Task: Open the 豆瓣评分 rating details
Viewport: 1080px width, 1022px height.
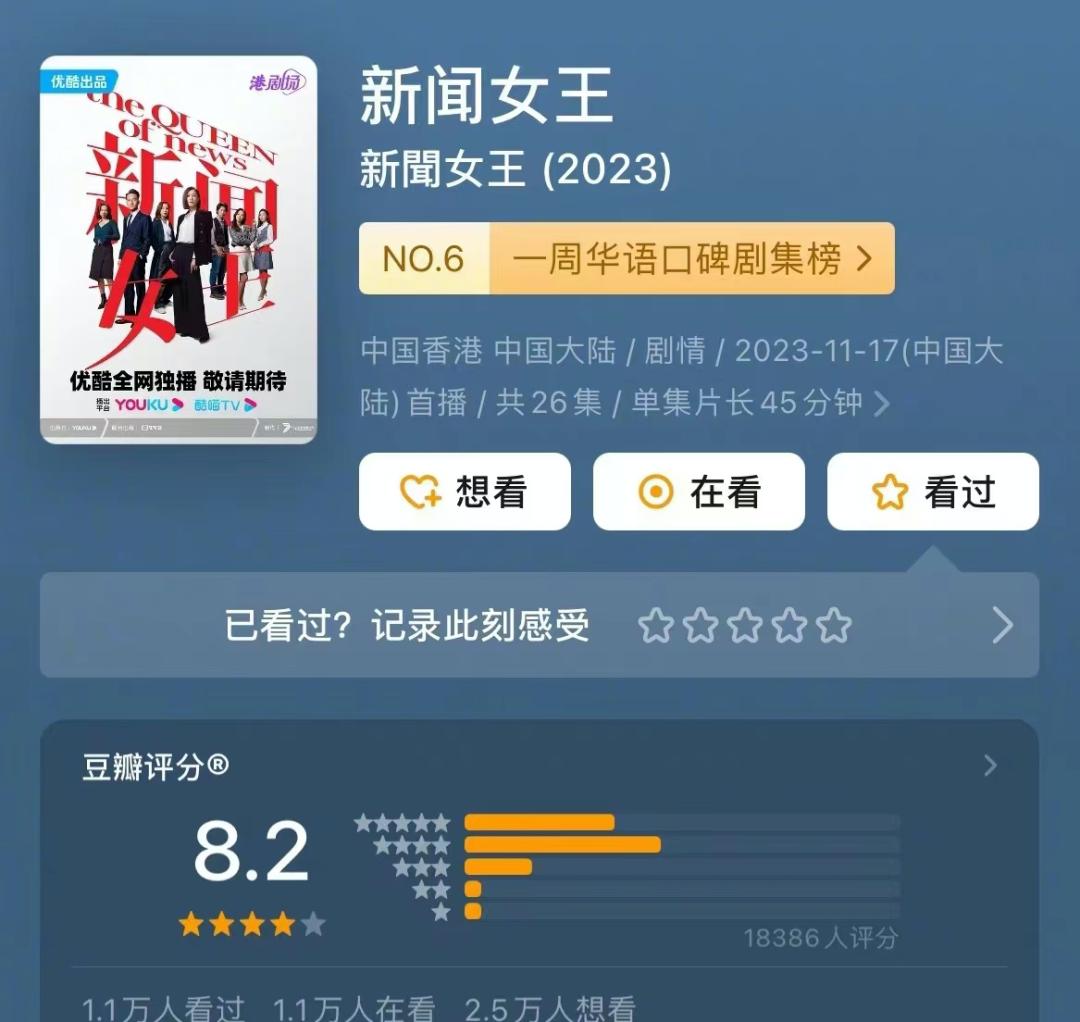Action: (990, 766)
